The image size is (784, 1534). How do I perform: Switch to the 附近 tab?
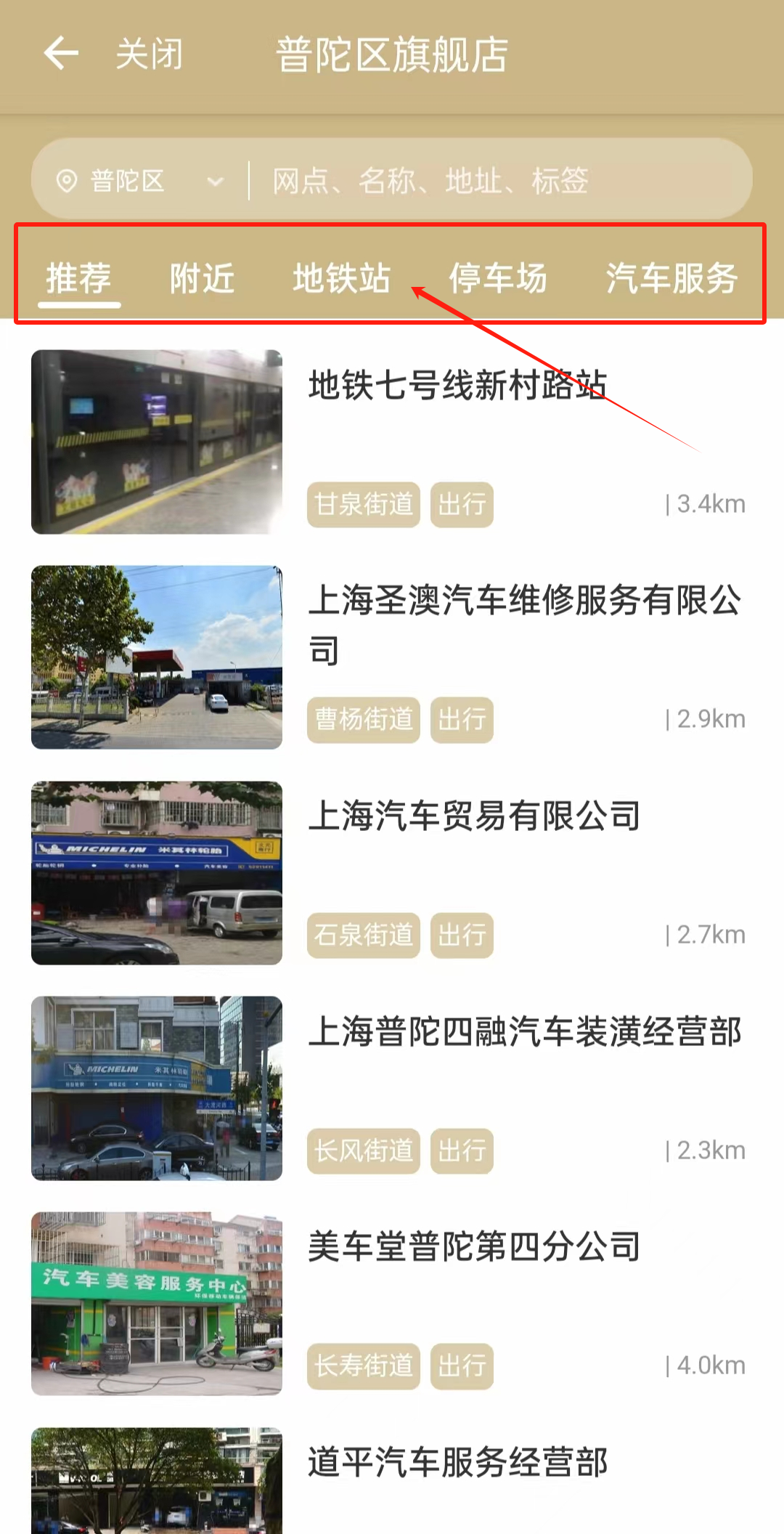[x=202, y=278]
